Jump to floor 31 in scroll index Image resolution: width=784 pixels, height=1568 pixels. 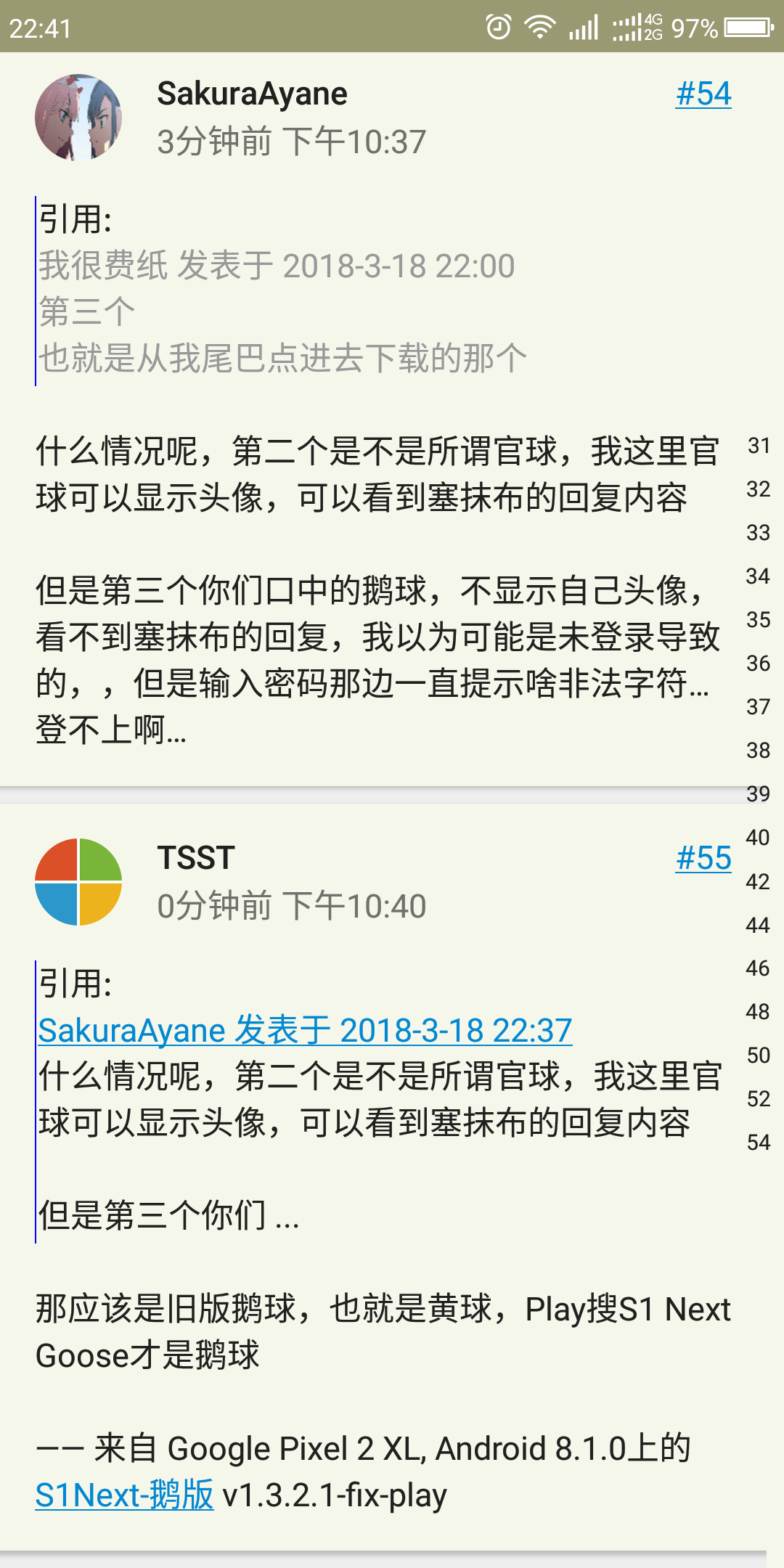[x=759, y=446]
